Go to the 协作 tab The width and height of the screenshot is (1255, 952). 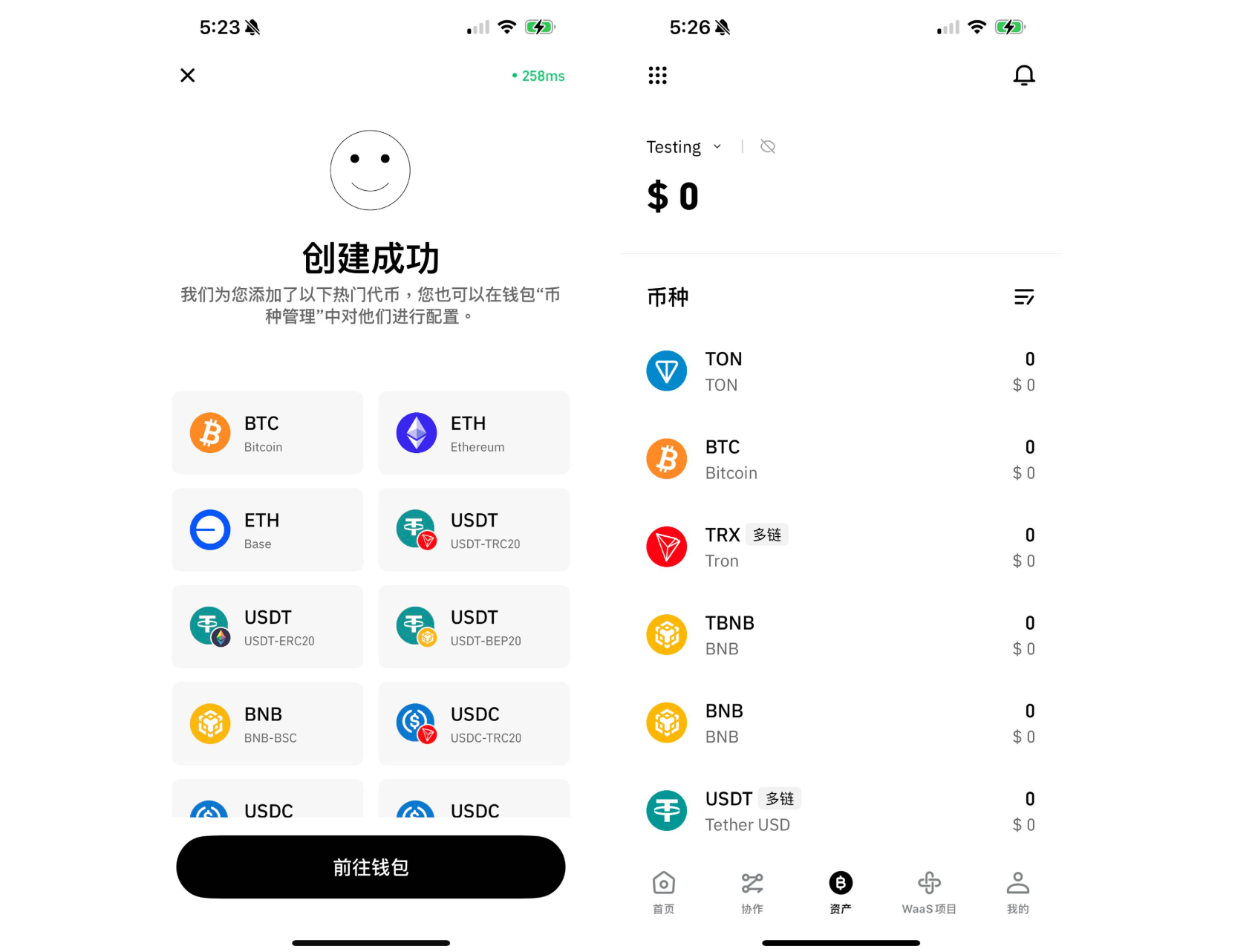pyautogui.click(x=752, y=893)
